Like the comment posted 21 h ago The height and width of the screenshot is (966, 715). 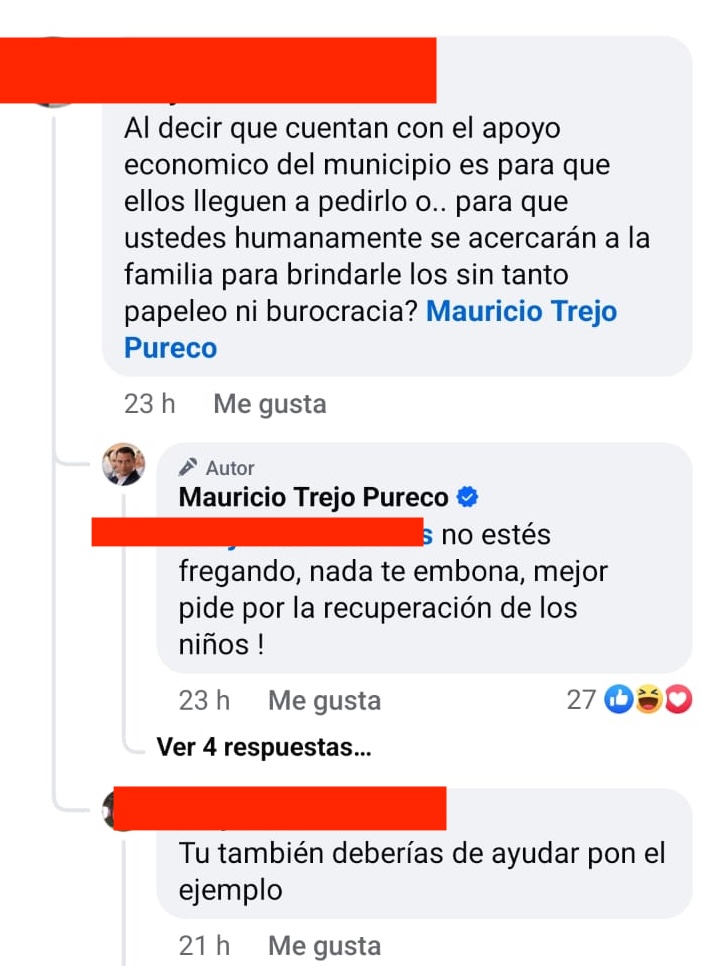(324, 945)
